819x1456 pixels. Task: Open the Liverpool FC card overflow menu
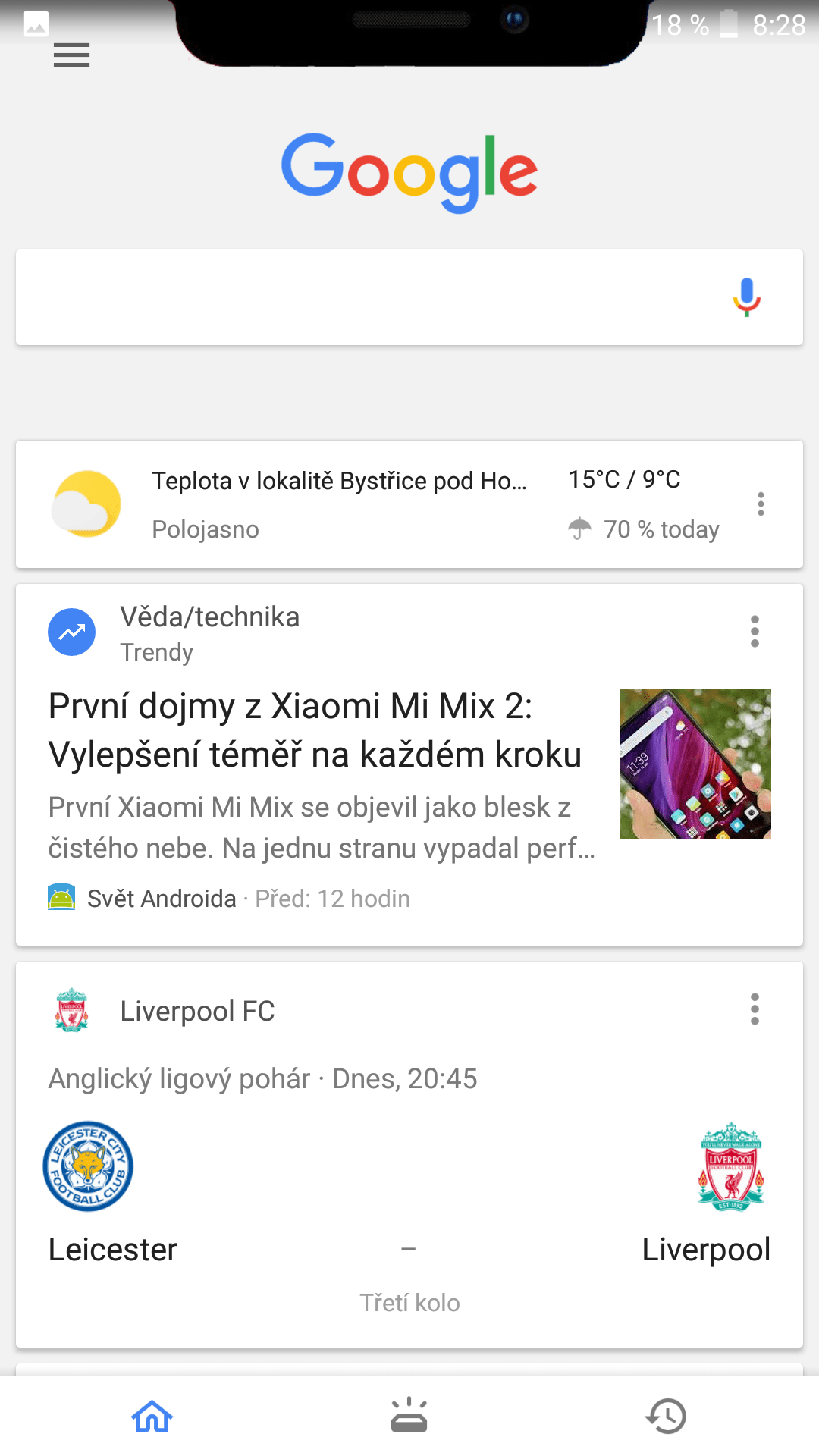coord(755,1009)
